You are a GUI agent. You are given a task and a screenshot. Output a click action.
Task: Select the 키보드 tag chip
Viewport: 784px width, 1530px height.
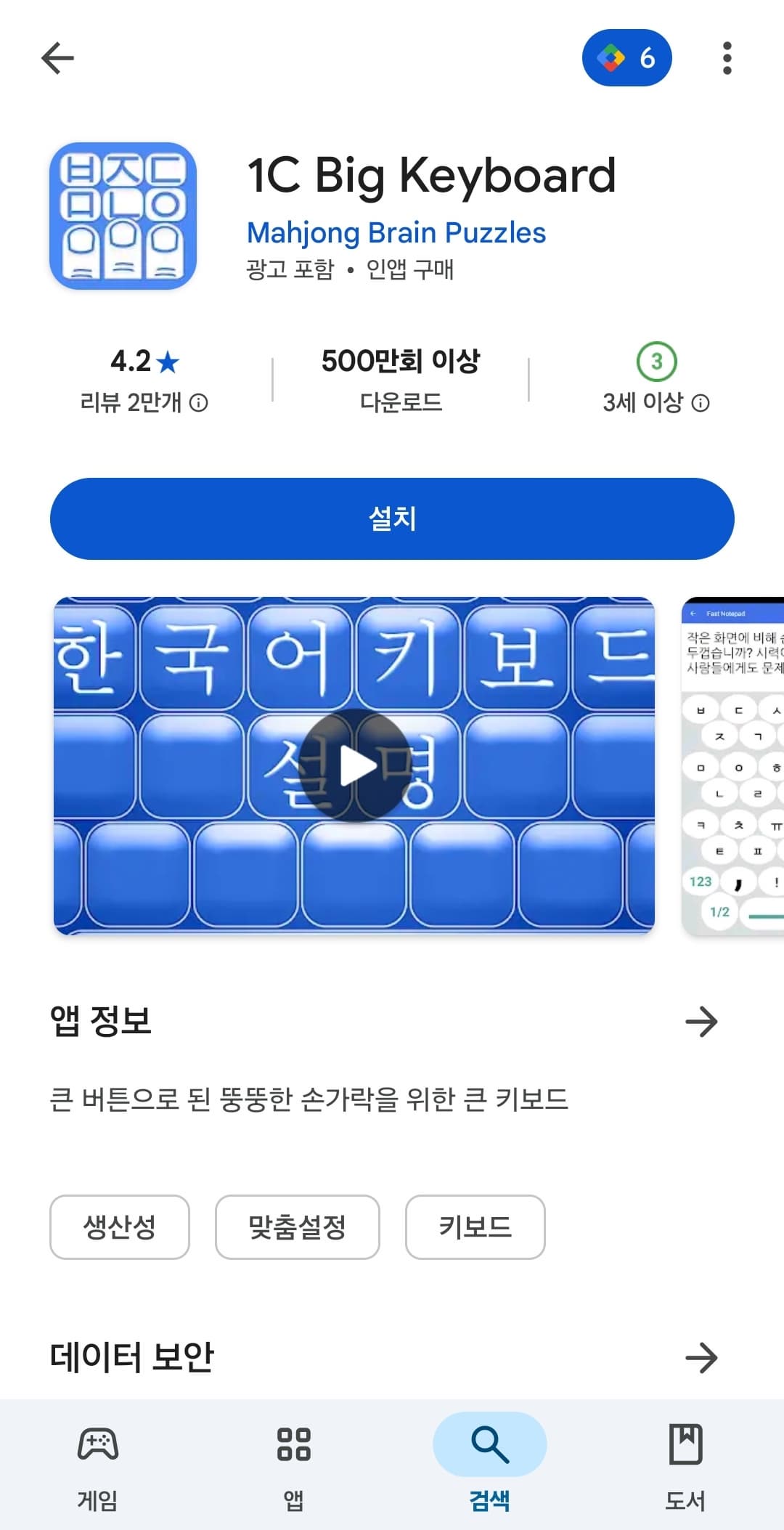tap(475, 1227)
